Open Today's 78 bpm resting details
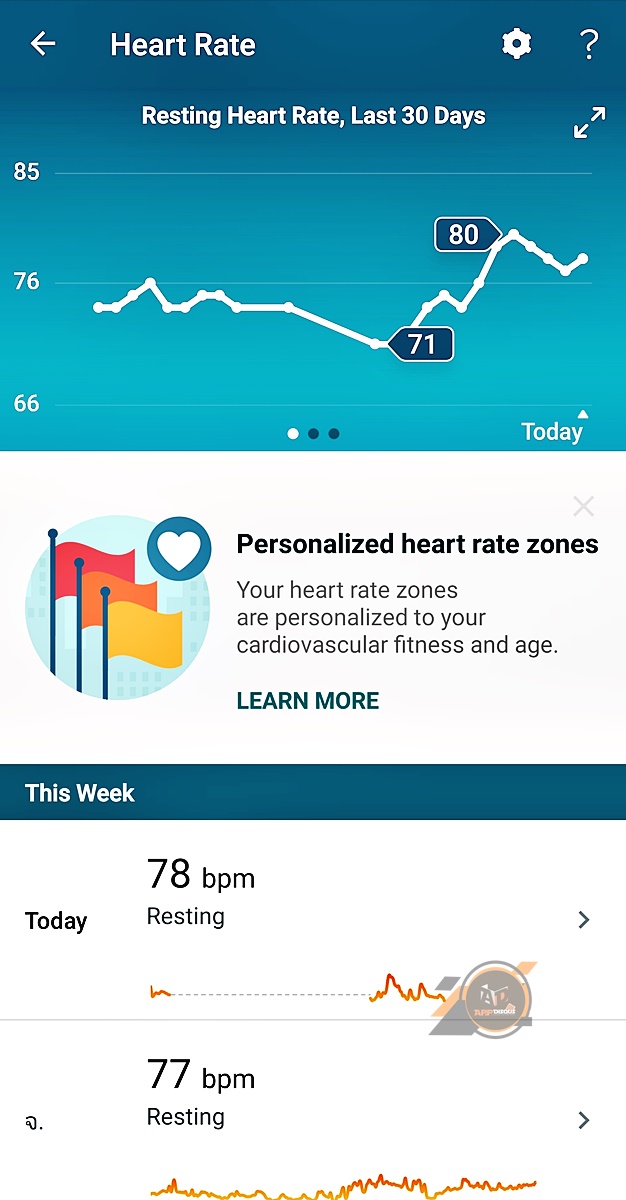Screen dimensions: 626x1200 coord(313,920)
